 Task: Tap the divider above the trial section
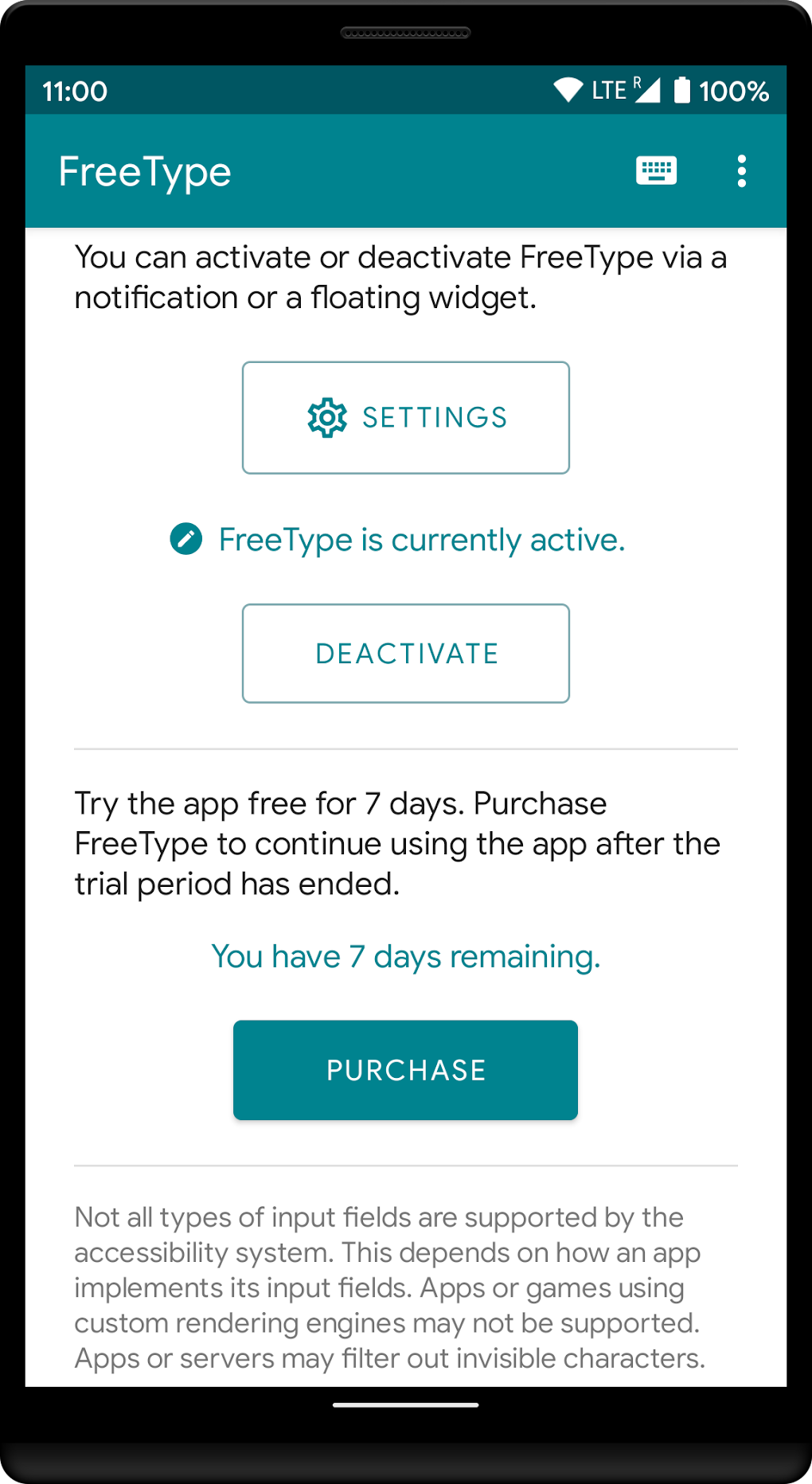(x=405, y=748)
